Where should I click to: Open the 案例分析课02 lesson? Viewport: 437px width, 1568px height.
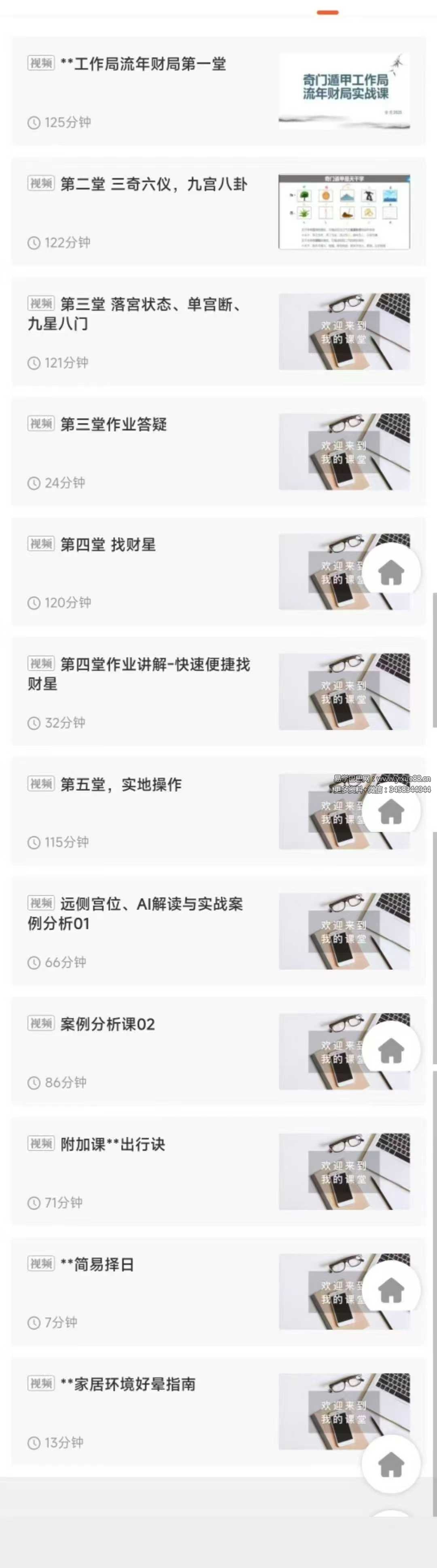107,1024
